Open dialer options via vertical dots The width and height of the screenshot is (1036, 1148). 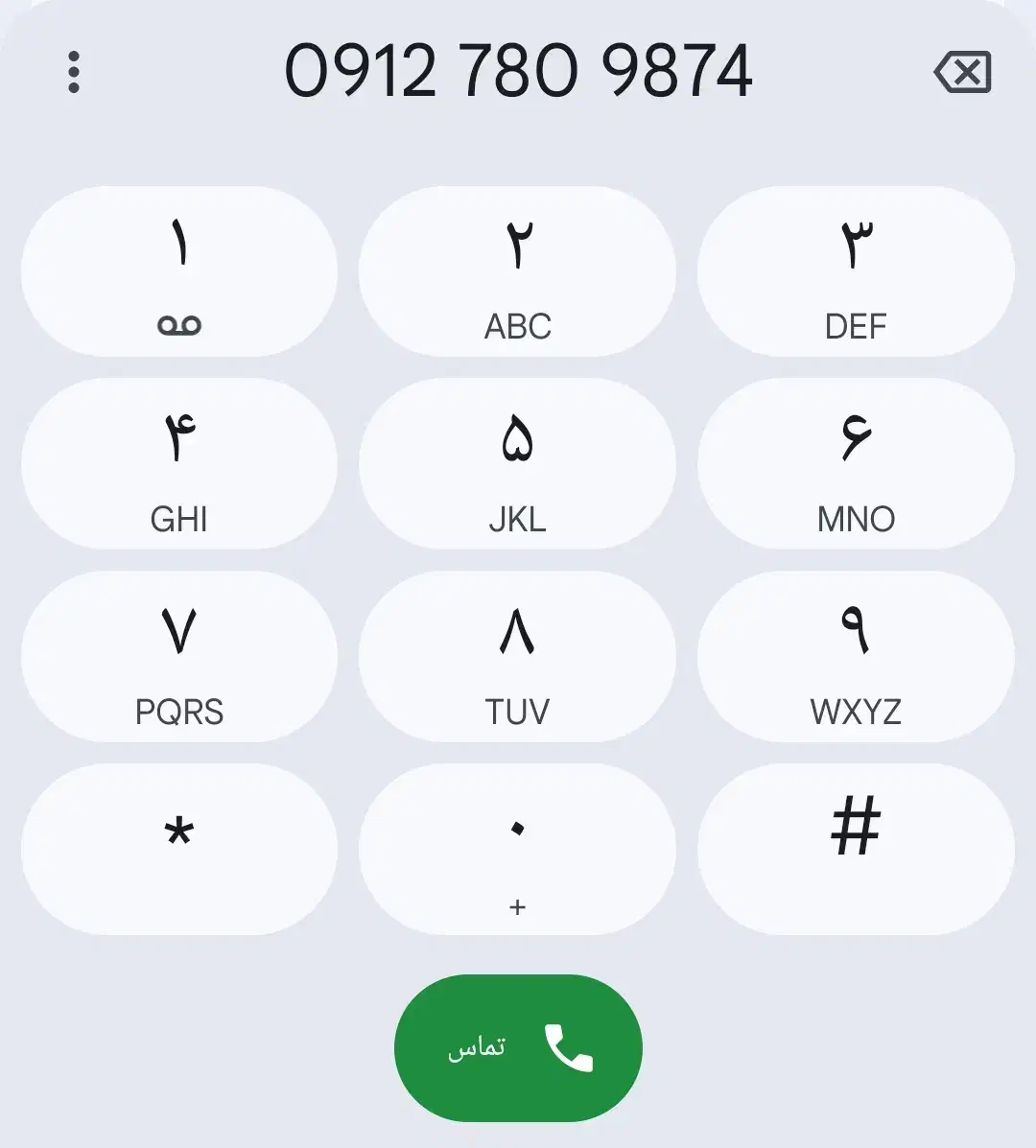(75, 72)
